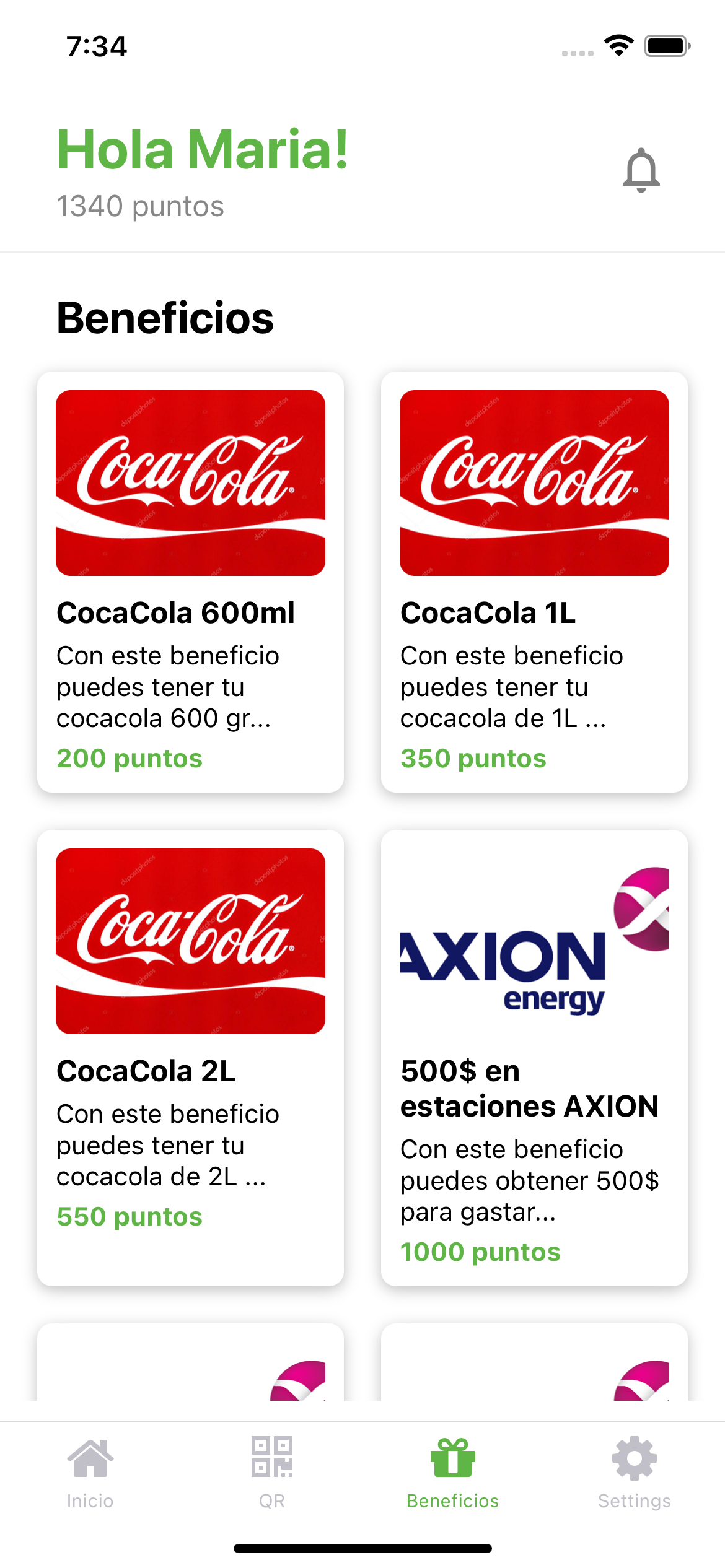Open the 500$ en estaciones AXION card

pos(534,1056)
